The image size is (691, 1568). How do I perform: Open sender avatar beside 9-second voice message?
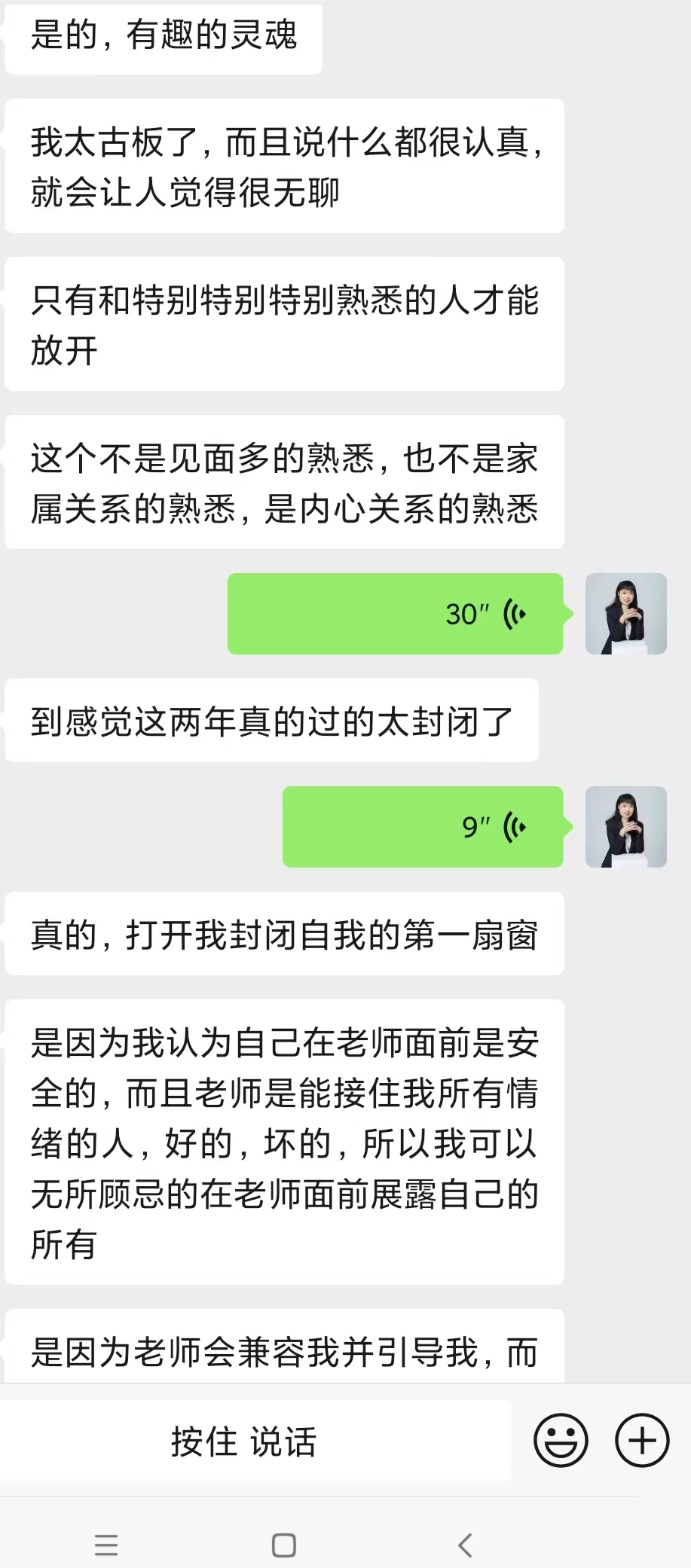[625, 827]
